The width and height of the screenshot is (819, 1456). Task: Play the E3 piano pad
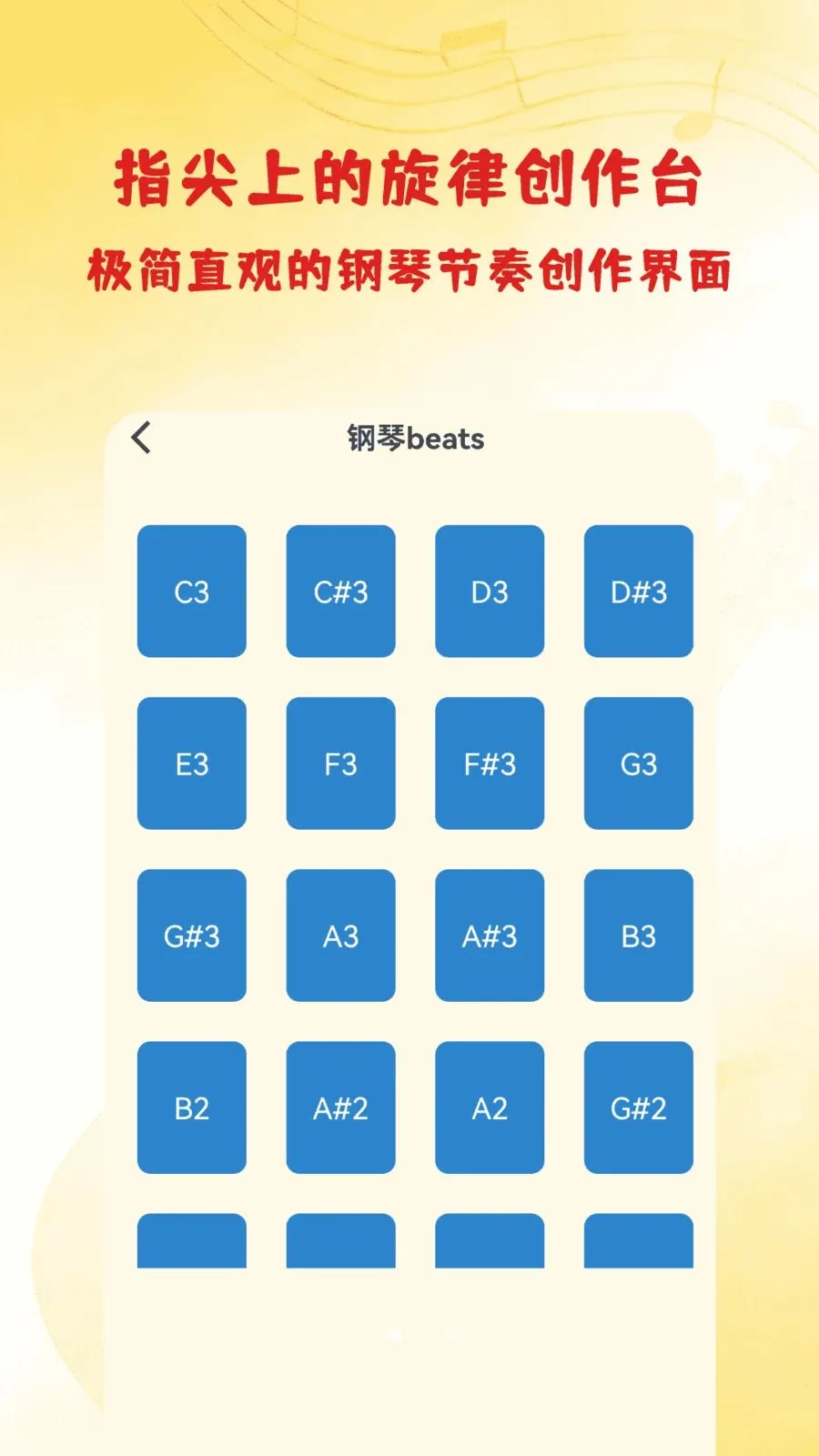tap(191, 764)
